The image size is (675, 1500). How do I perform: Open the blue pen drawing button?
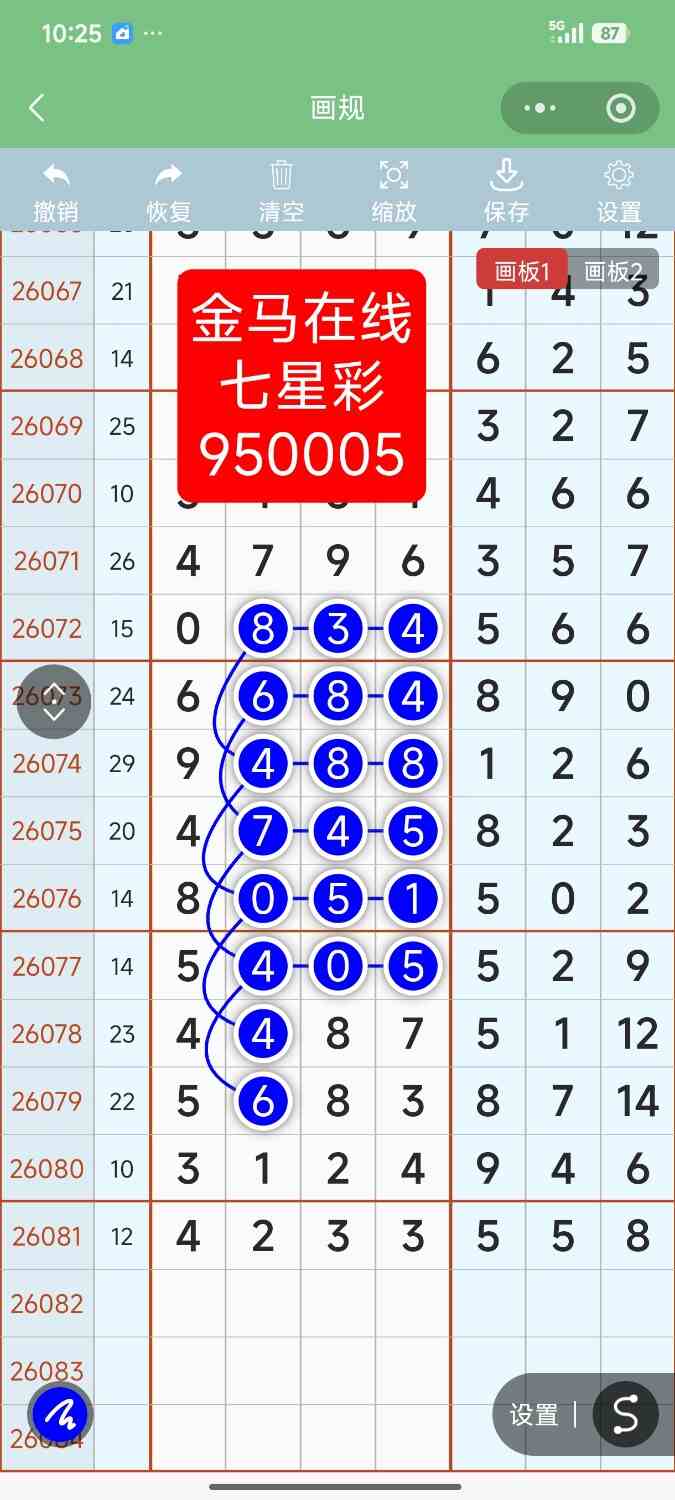pyautogui.click(x=60, y=1415)
